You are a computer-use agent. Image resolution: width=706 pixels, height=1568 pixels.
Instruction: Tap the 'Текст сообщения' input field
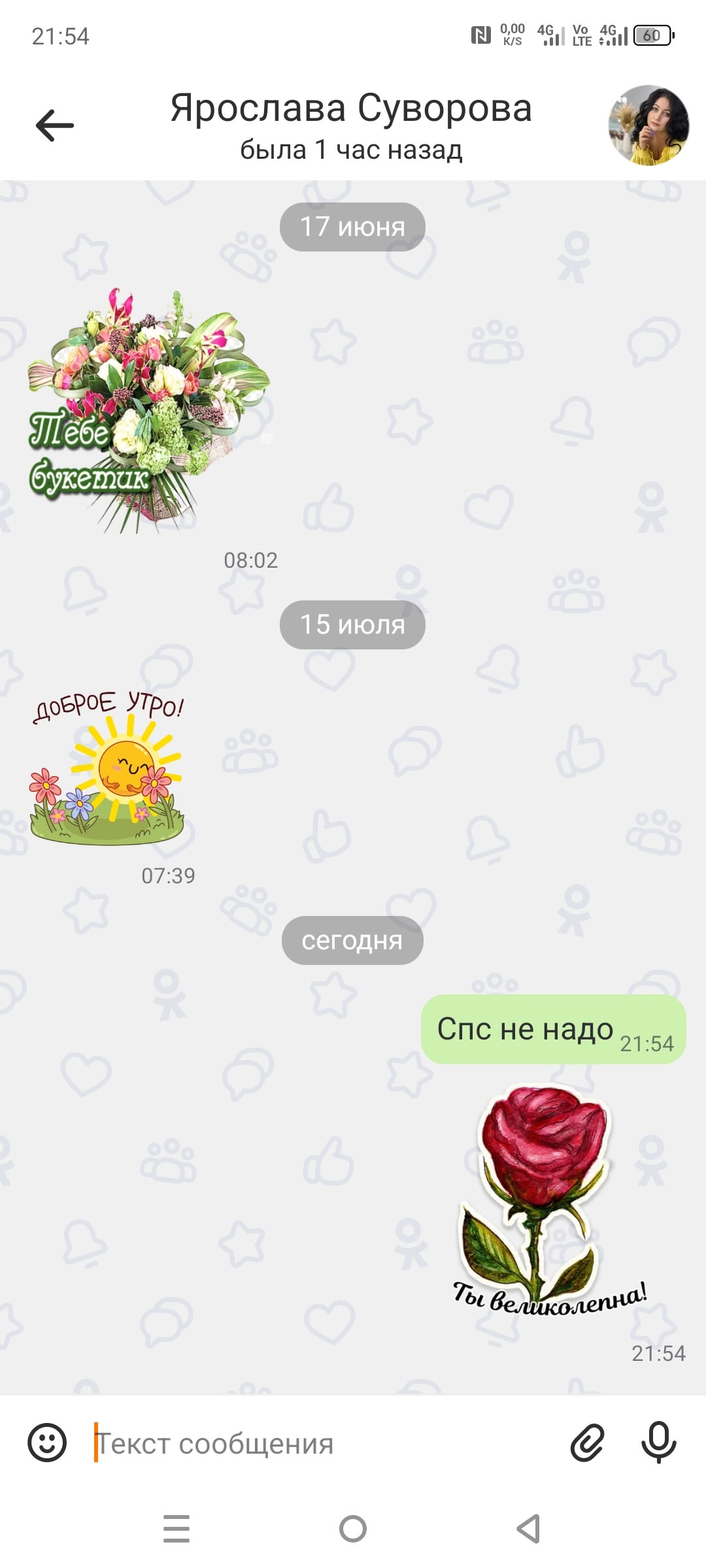pyautogui.click(x=320, y=1444)
